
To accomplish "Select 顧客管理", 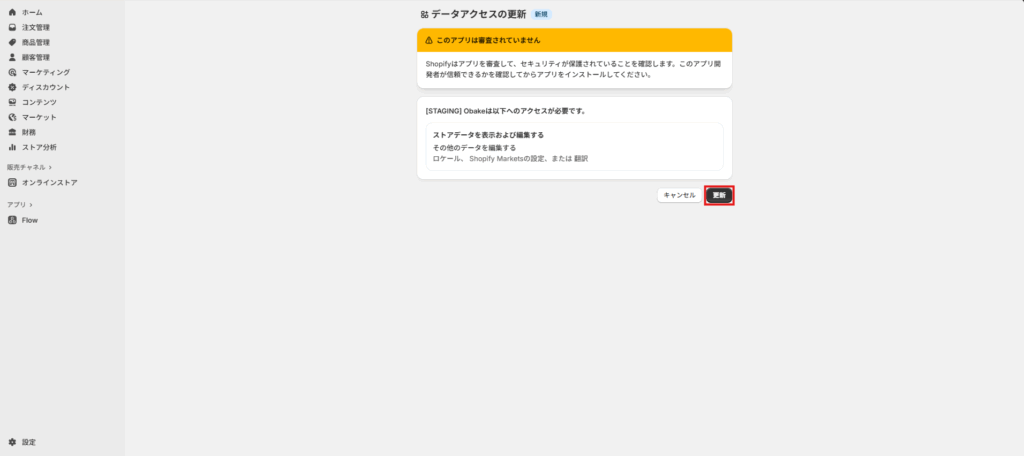I will pos(36,57).
